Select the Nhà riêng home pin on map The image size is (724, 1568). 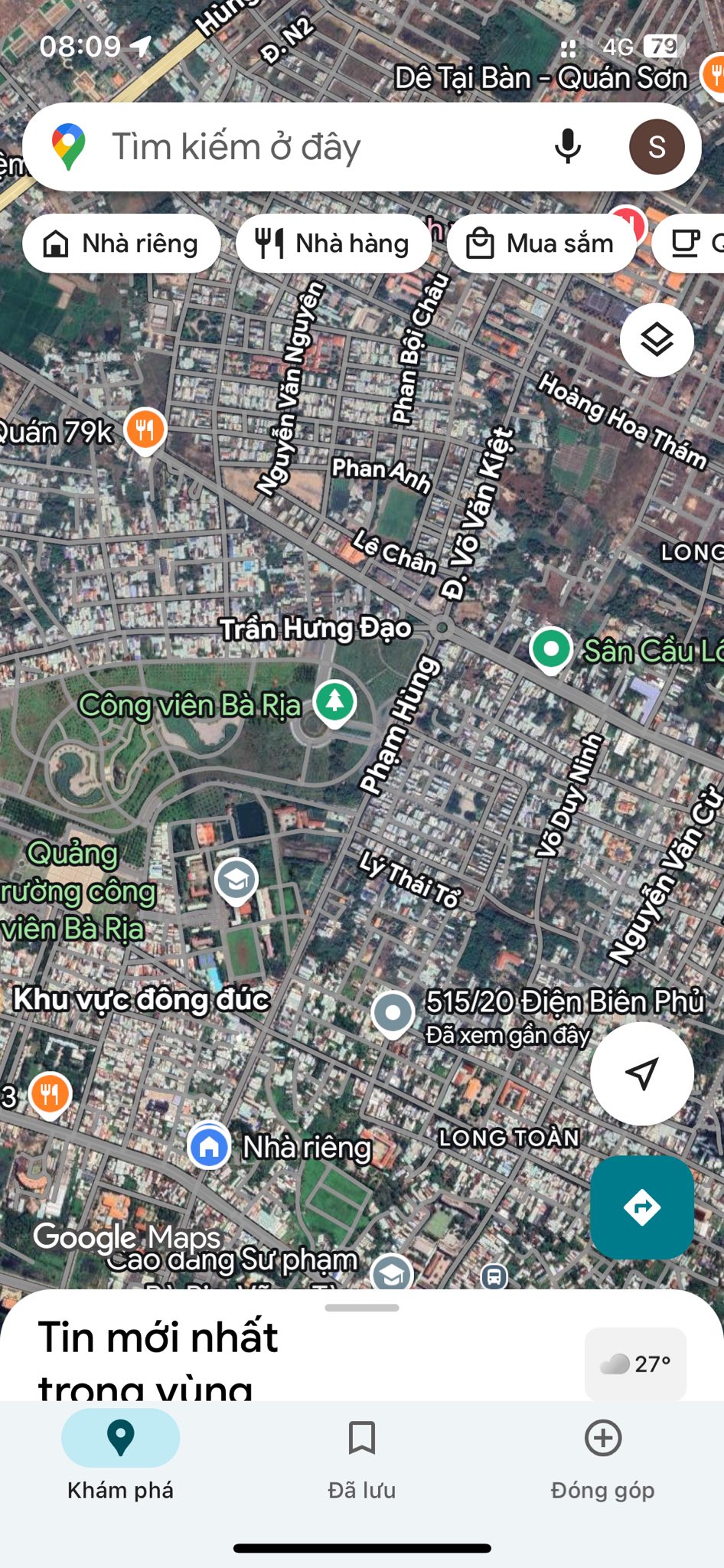click(209, 1146)
